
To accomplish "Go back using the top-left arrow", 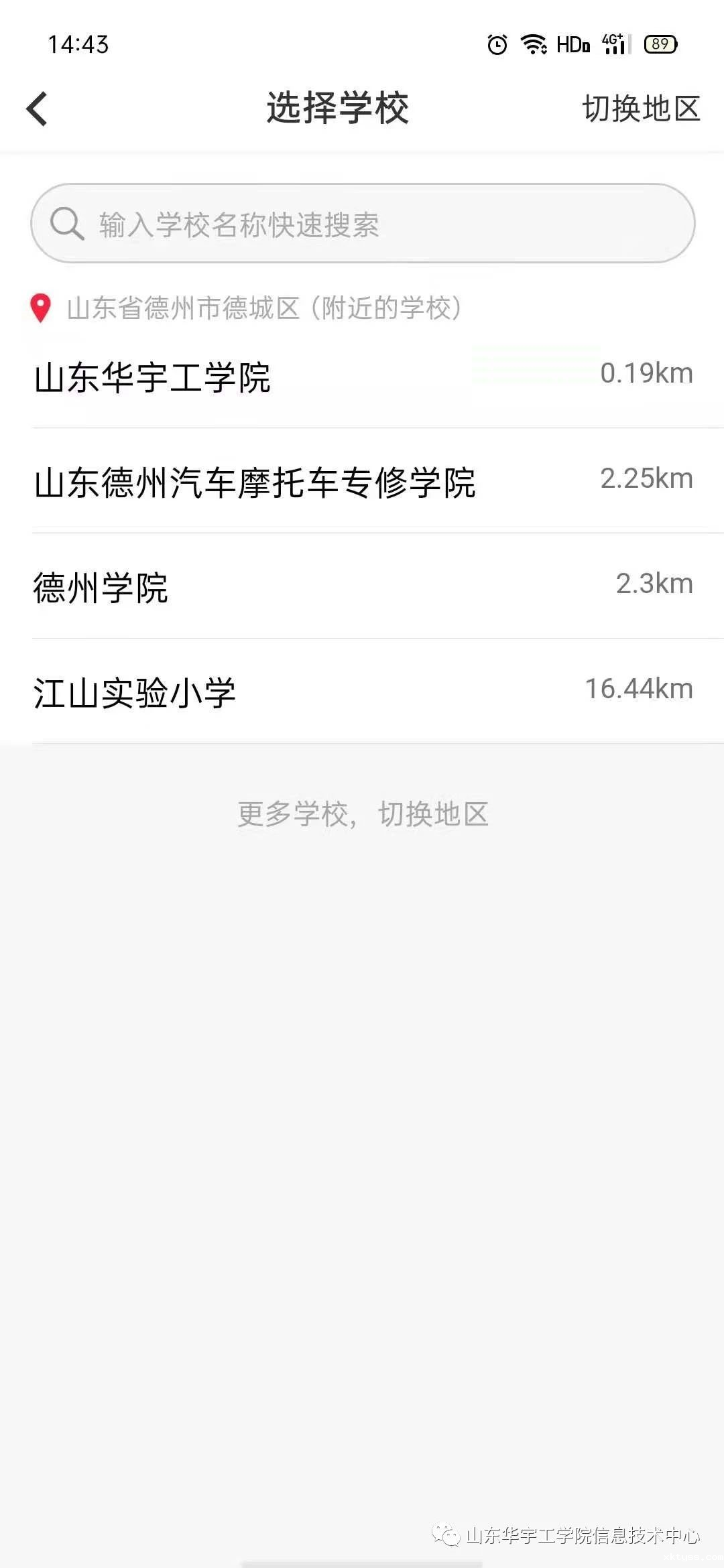I will (x=37, y=109).
